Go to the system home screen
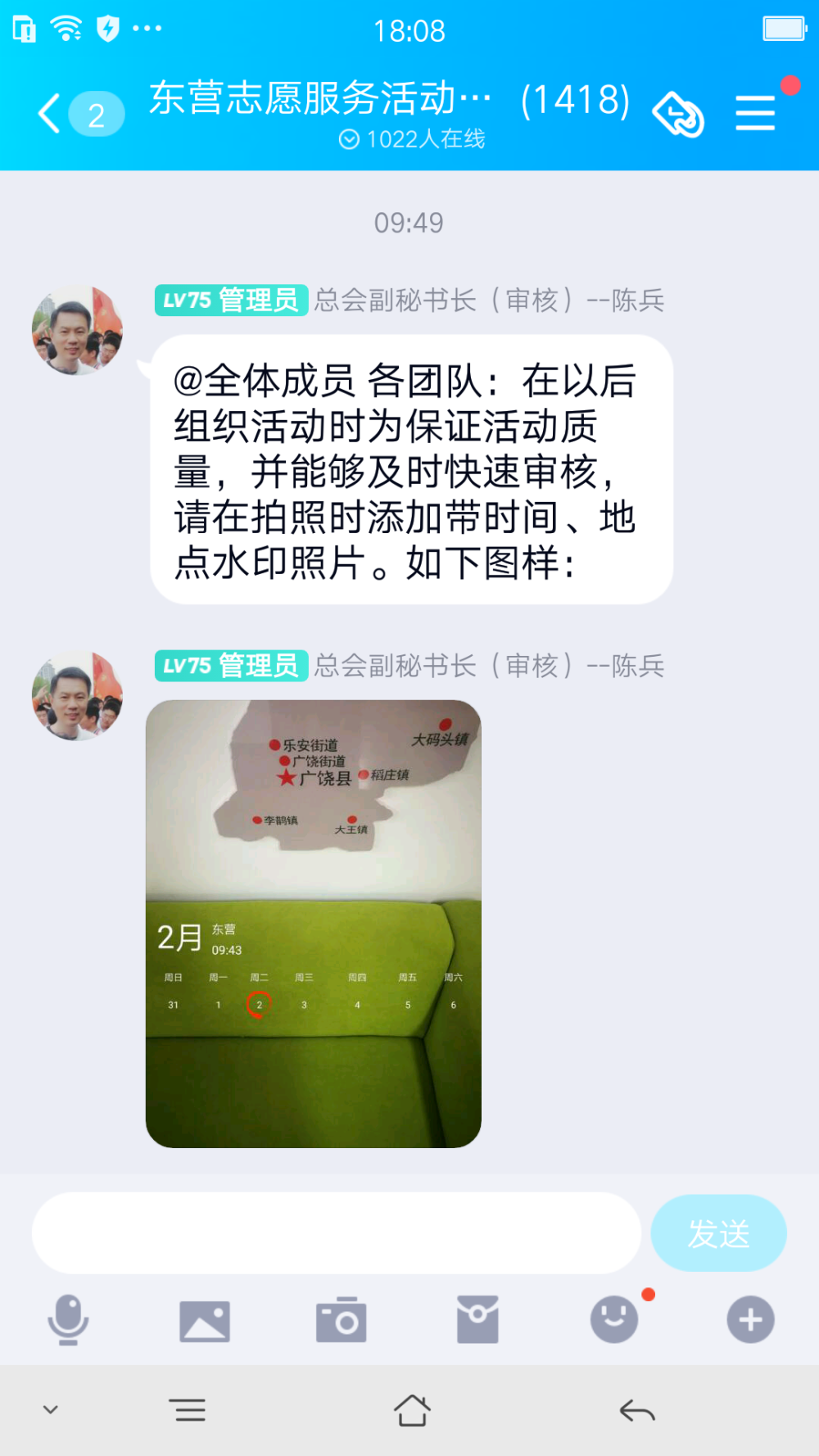Viewport: 819px width, 1456px height. [412, 1410]
